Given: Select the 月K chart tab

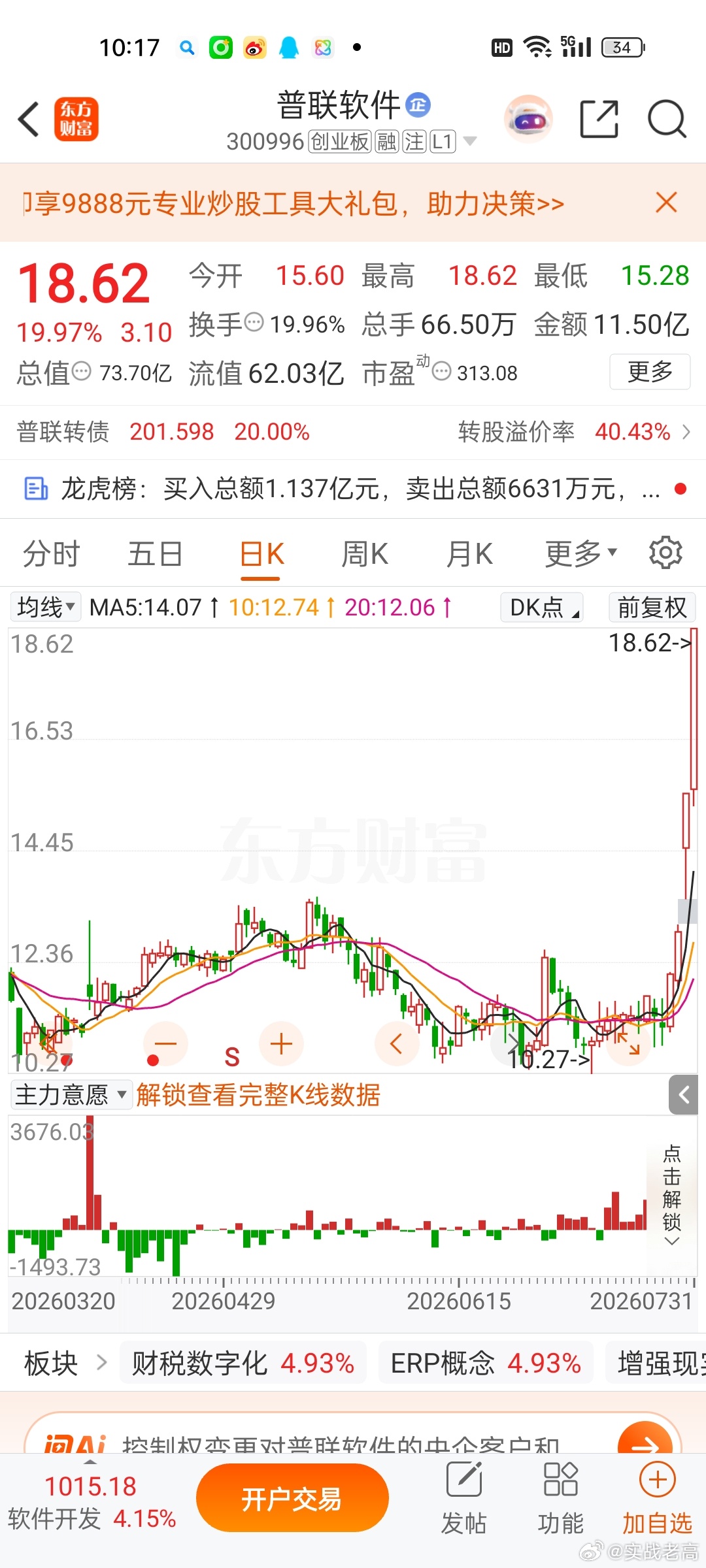Looking at the screenshot, I should [469, 555].
